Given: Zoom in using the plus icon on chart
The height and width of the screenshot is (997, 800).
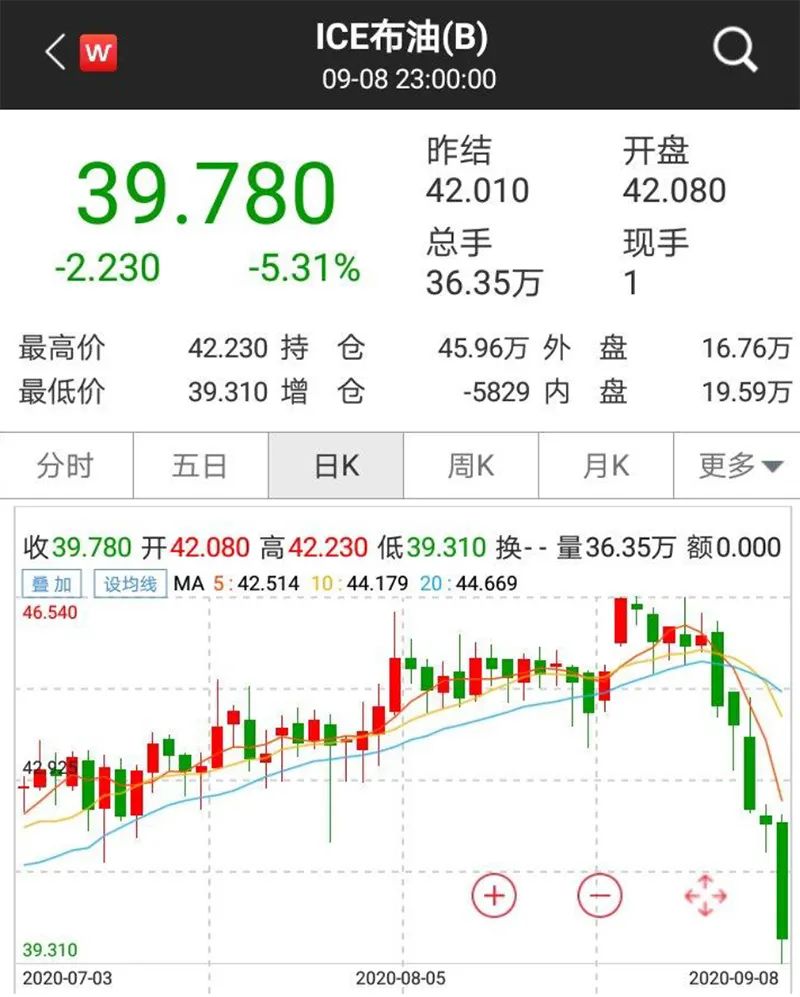Looking at the screenshot, I should click(492, 896).
